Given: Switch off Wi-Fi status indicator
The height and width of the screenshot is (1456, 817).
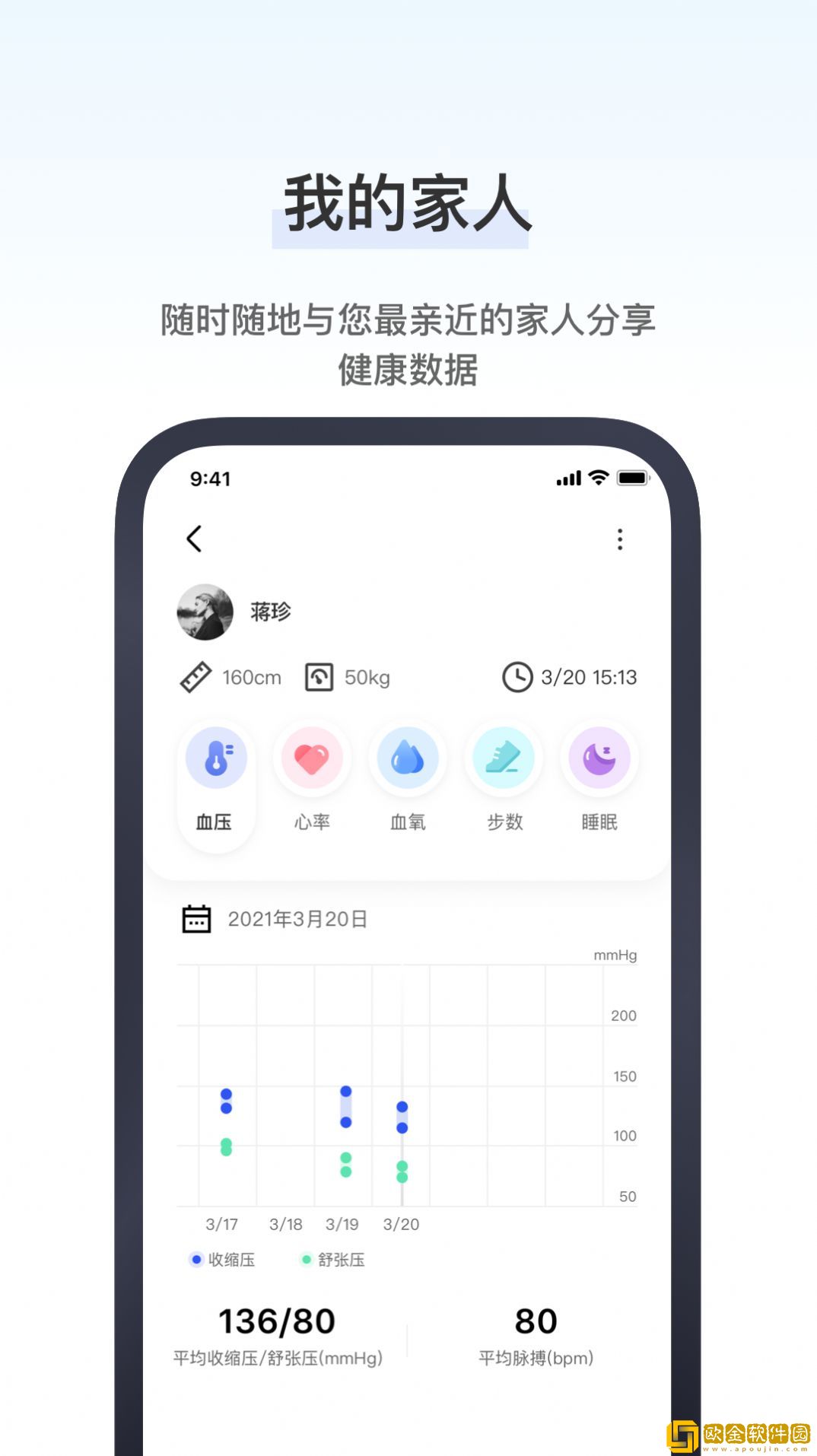Looking at the screenshot, I should (598, 478).
